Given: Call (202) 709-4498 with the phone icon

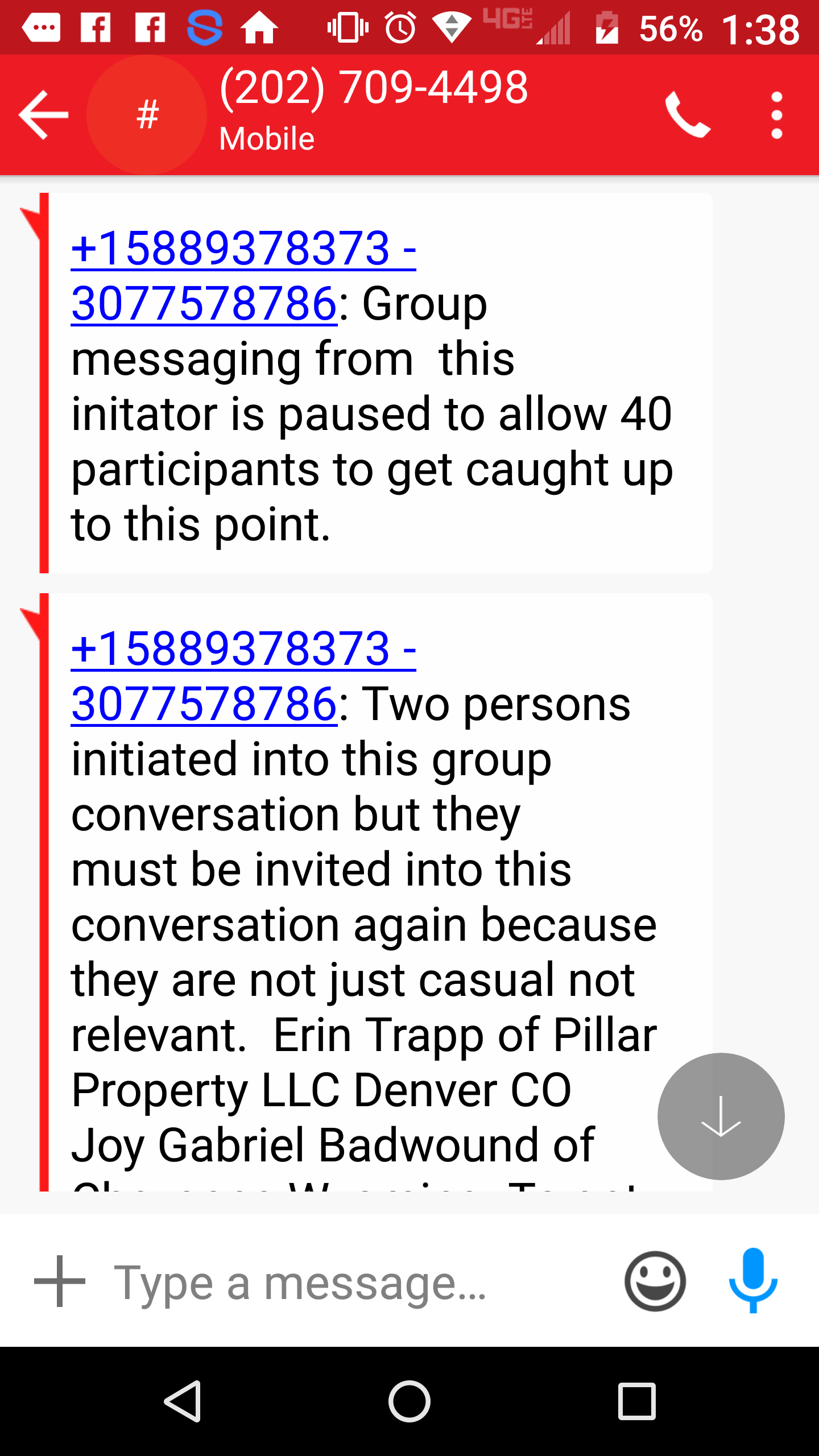Looking at the screenshot, I should coord(688,115).
